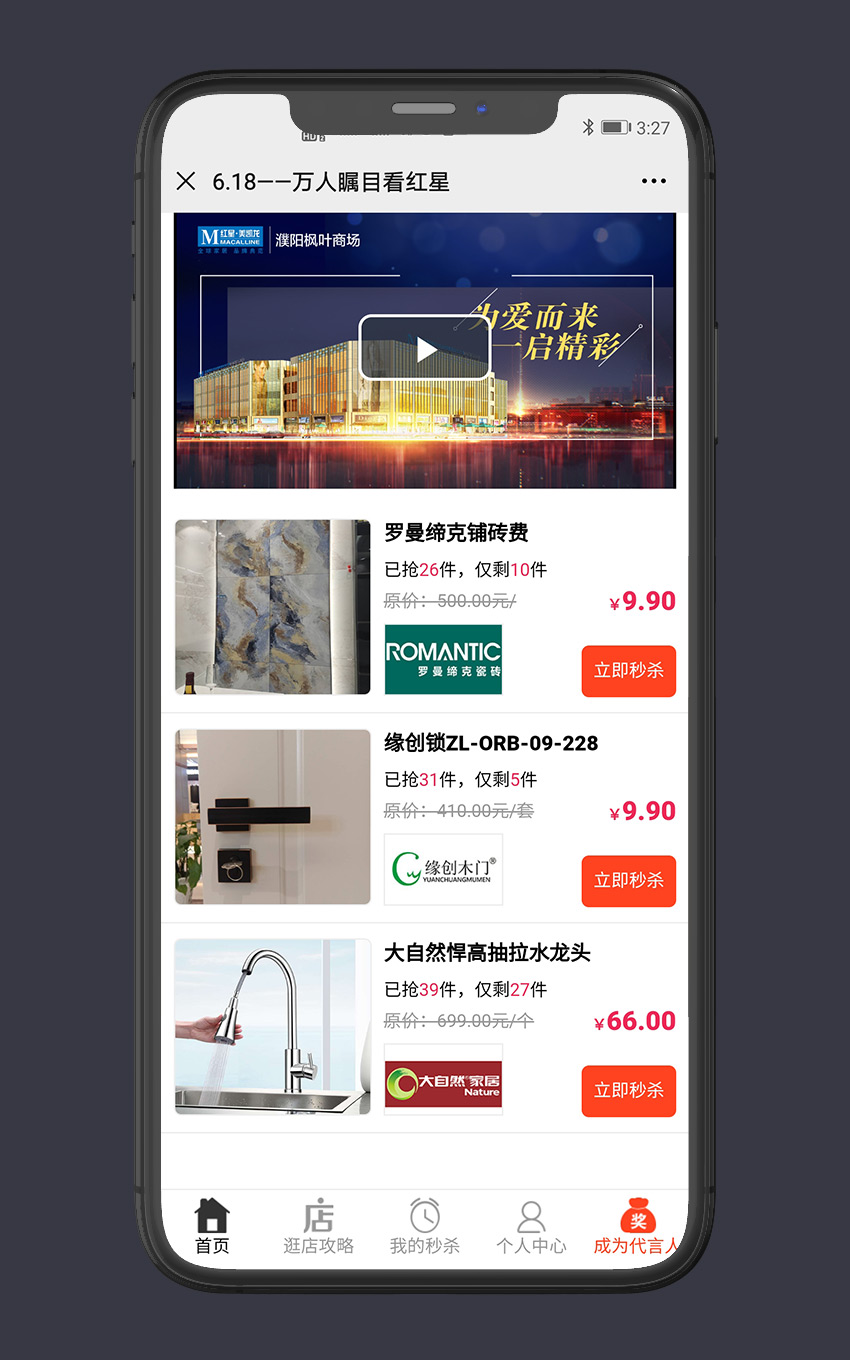Open the 大自然悍高 faucet product image

click(x=273, y=1026)
